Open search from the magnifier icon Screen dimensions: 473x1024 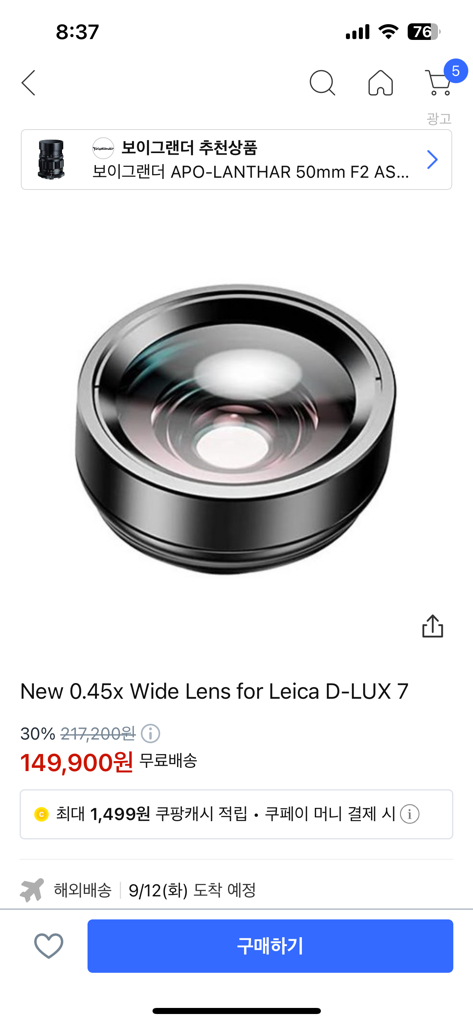pyautogui.click(x=322, y=83)
